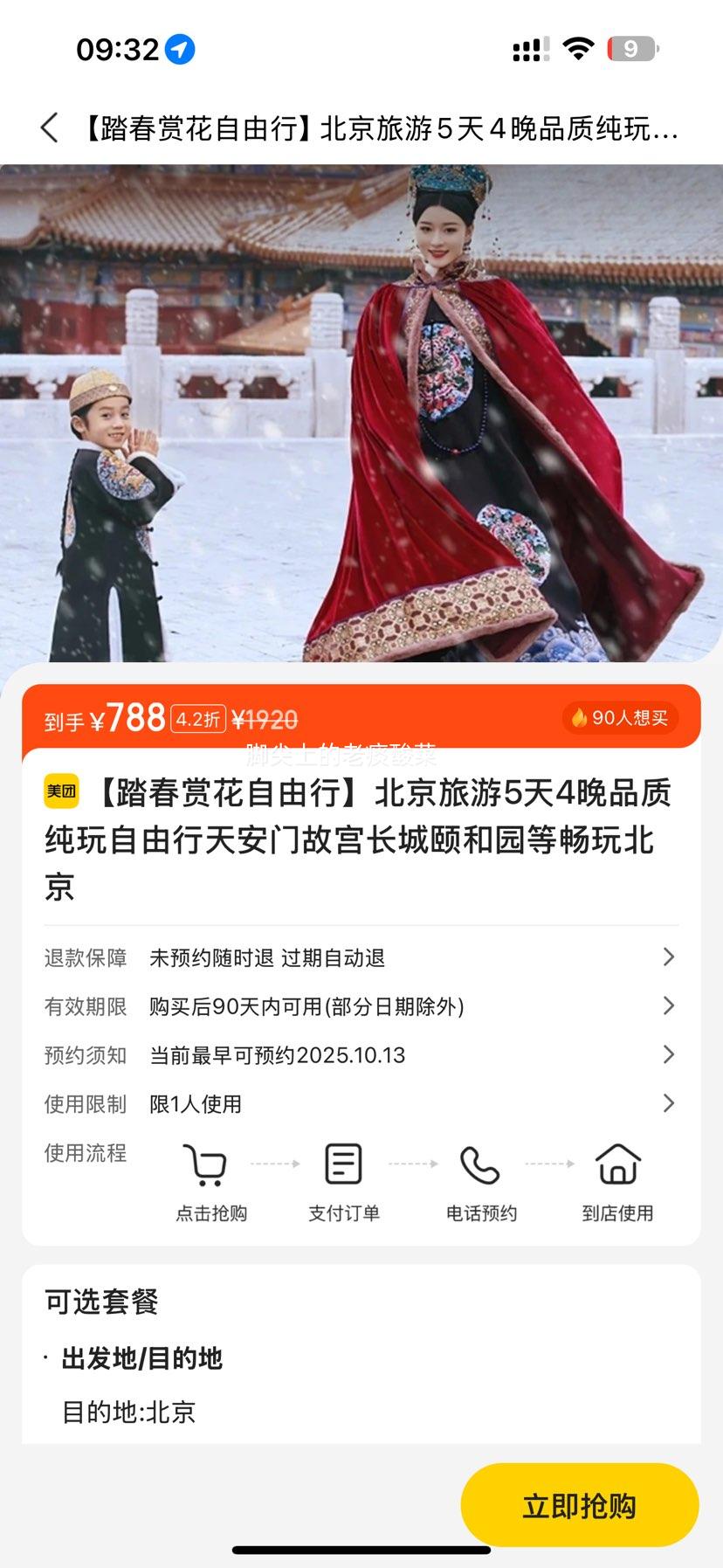Go back using the top-left arrow
723x1568 pixels.
50,128
